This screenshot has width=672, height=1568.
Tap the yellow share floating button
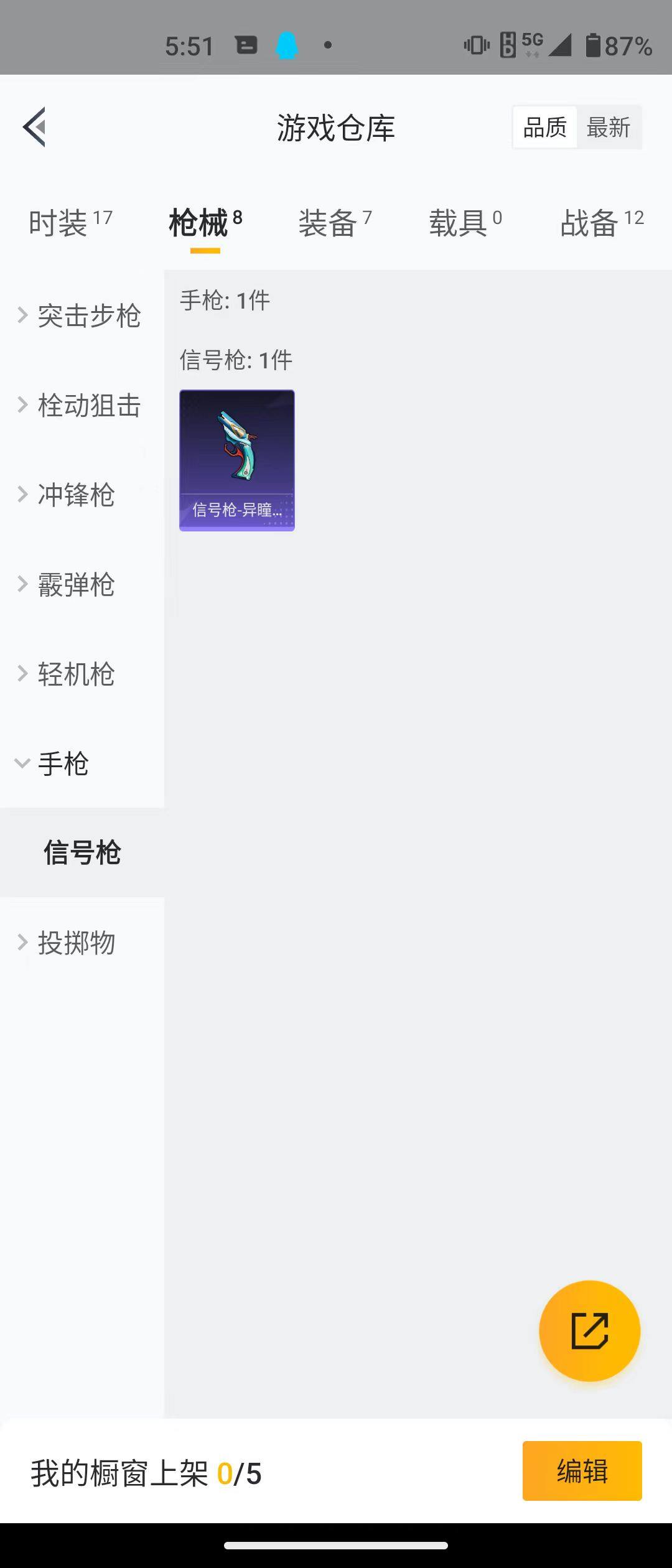(590, 1330)
